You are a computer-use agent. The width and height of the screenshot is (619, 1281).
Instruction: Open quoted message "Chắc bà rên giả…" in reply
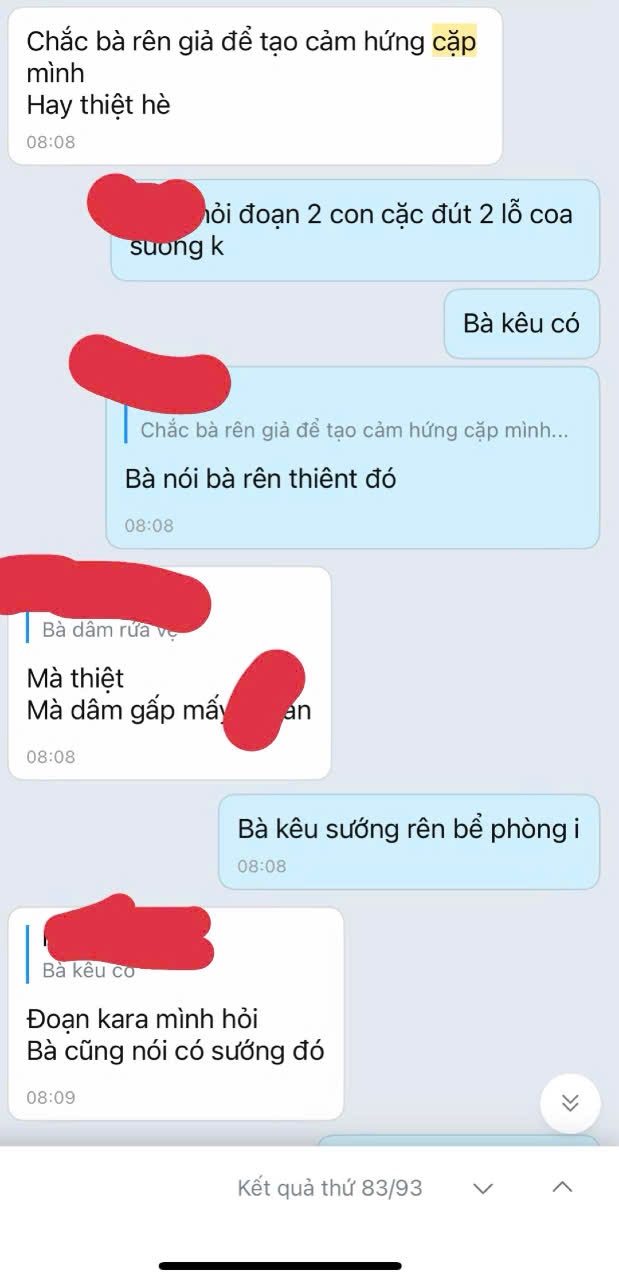354,431
